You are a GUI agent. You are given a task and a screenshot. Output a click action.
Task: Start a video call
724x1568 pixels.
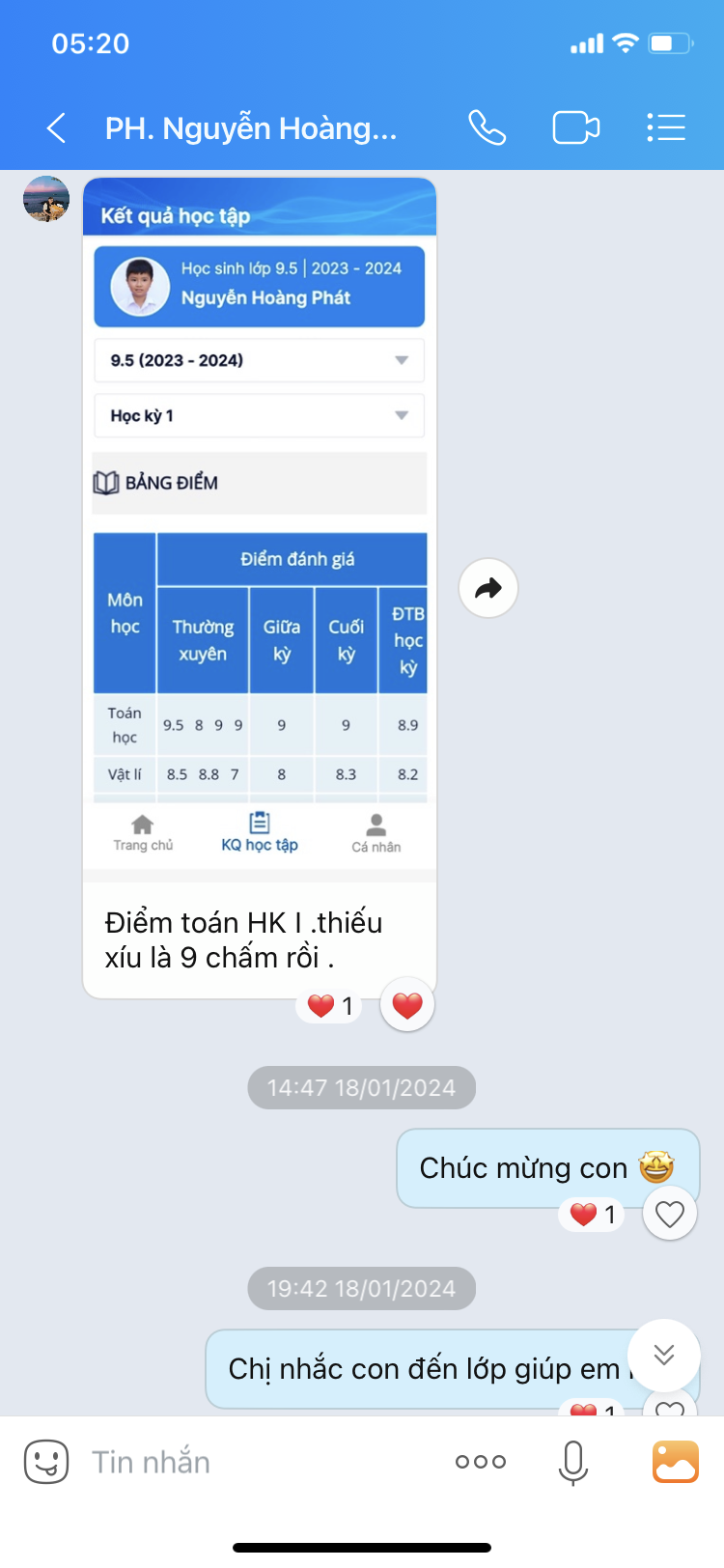coord(576,127)
